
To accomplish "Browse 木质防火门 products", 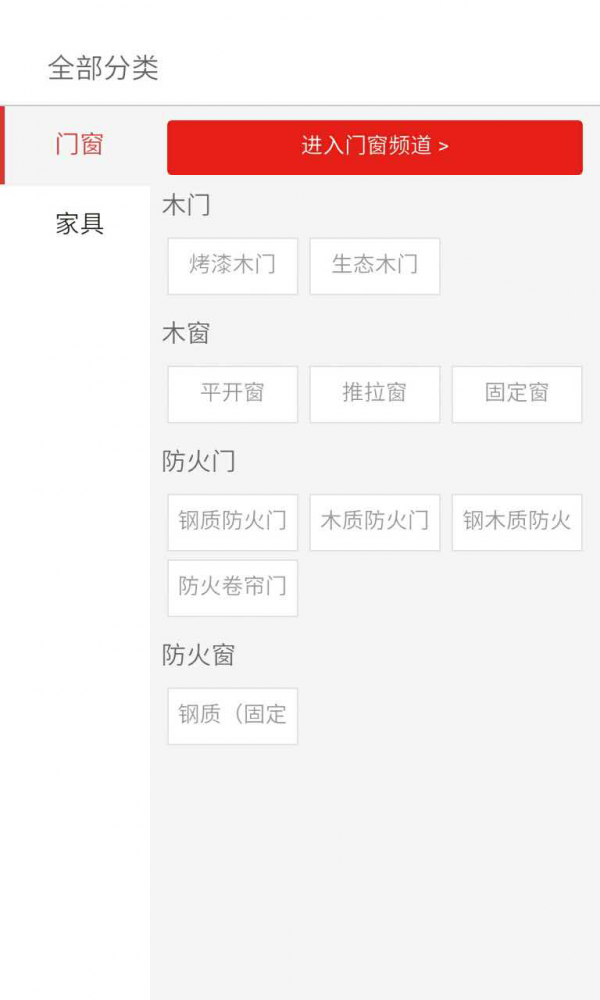I will click(x=374, y=522).
